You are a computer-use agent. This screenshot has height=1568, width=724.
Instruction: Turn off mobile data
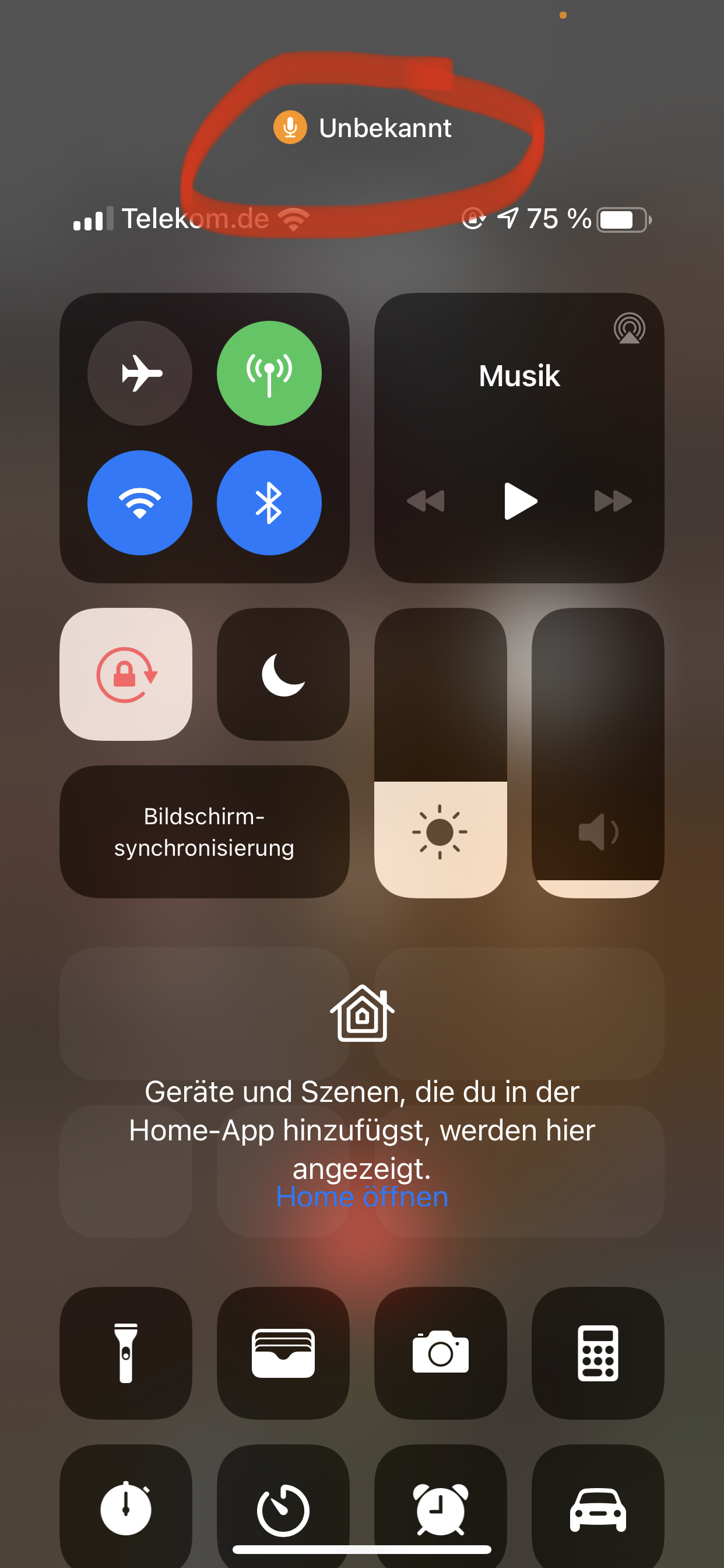point(269,373)
